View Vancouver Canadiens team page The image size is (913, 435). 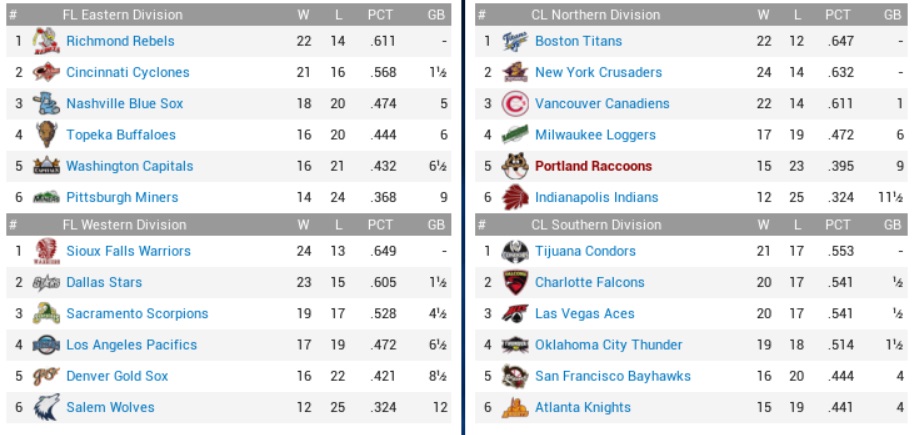[x=602, y=104]
